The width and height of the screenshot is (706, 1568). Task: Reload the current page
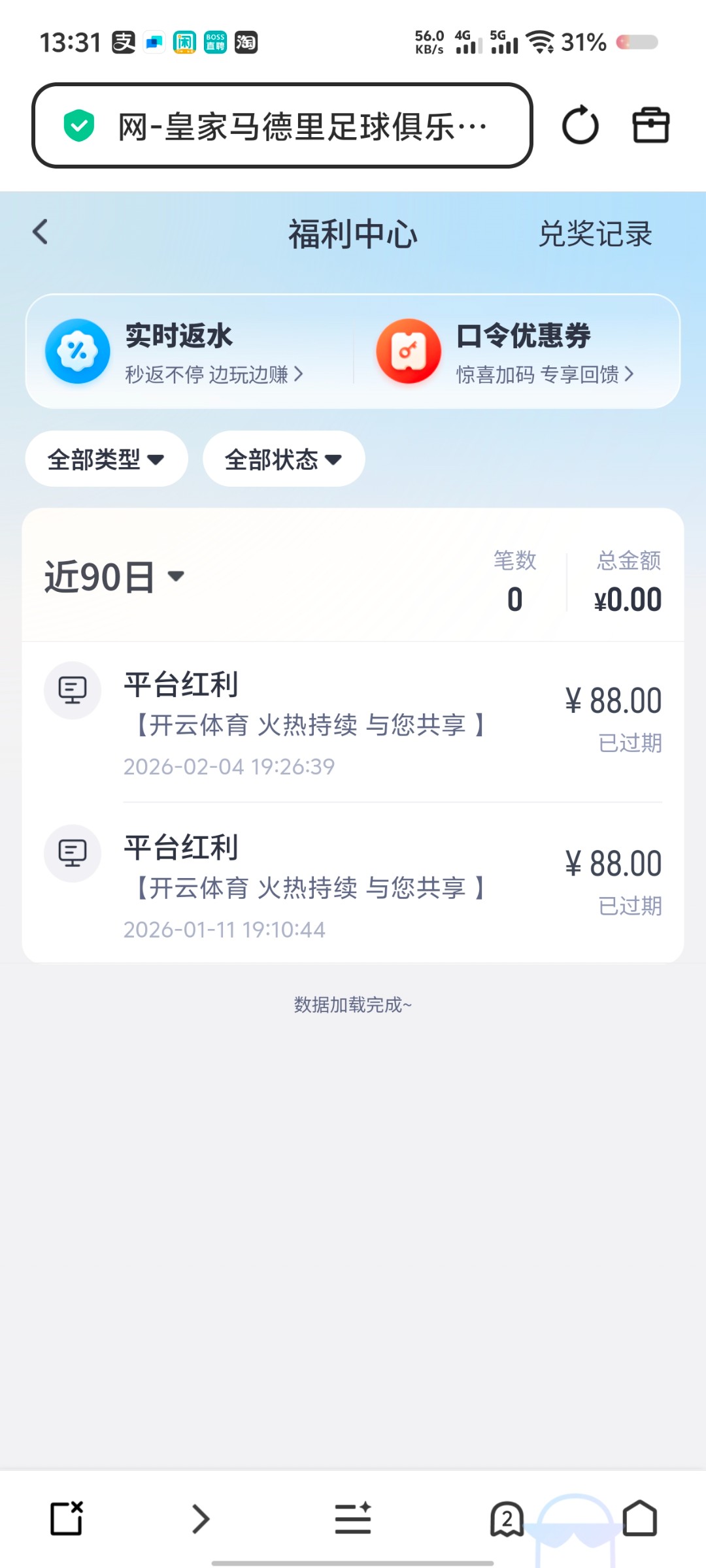pyautogui.click(x=580, y=125)
